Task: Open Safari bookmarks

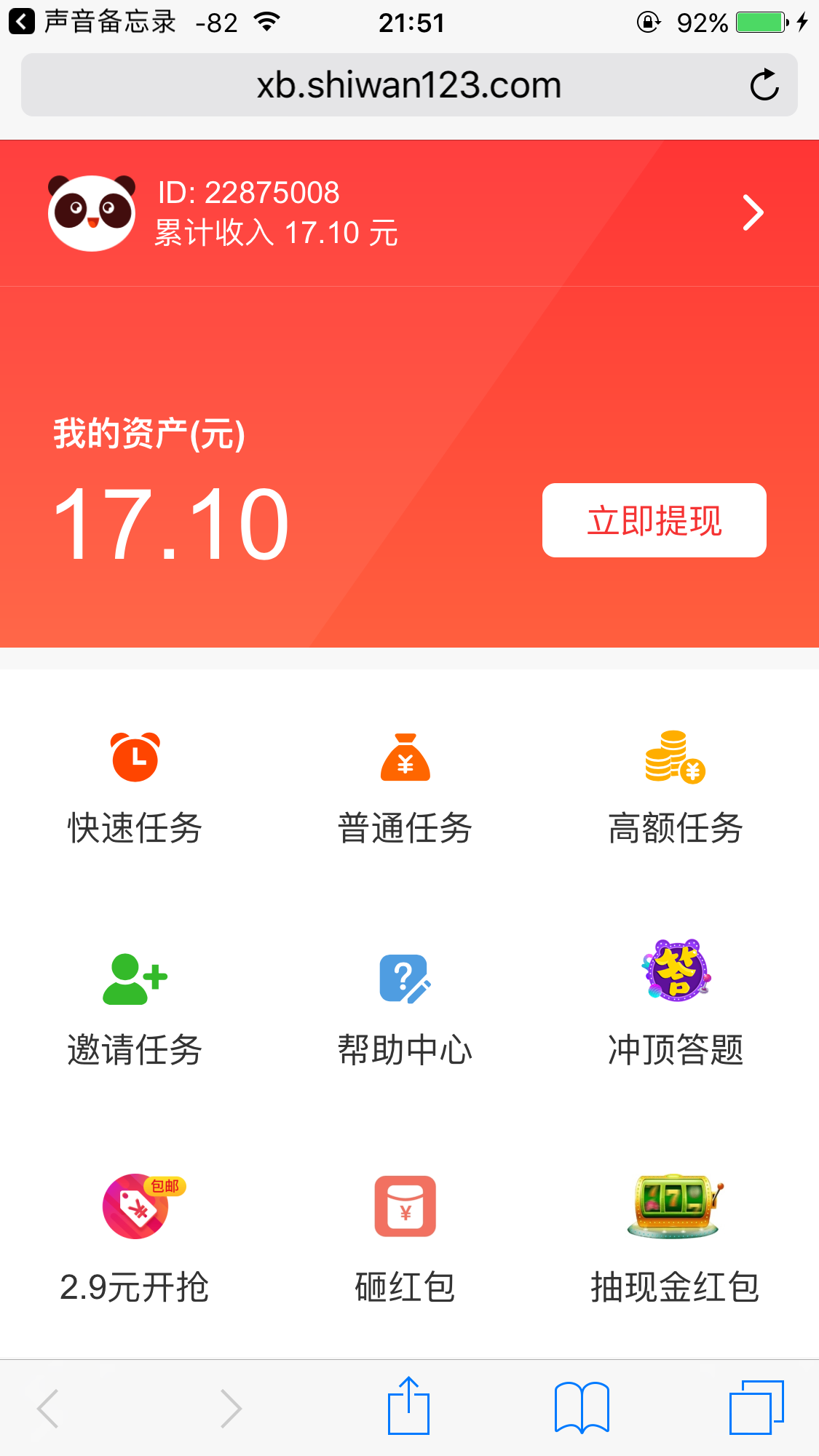Action: pyautogui.click(x=583, y=1406)
